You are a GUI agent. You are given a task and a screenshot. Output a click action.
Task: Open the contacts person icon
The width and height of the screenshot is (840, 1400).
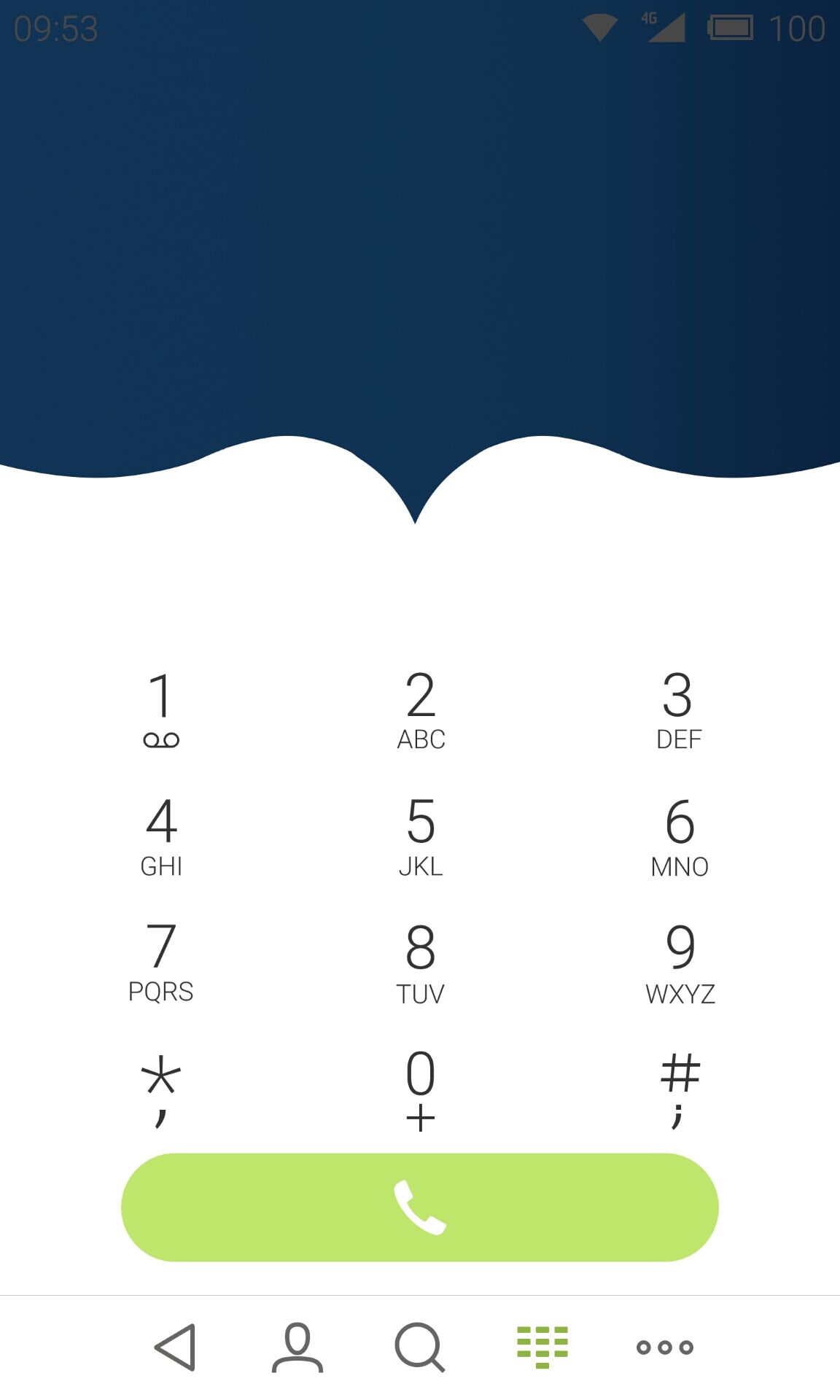click(297, 1347)
